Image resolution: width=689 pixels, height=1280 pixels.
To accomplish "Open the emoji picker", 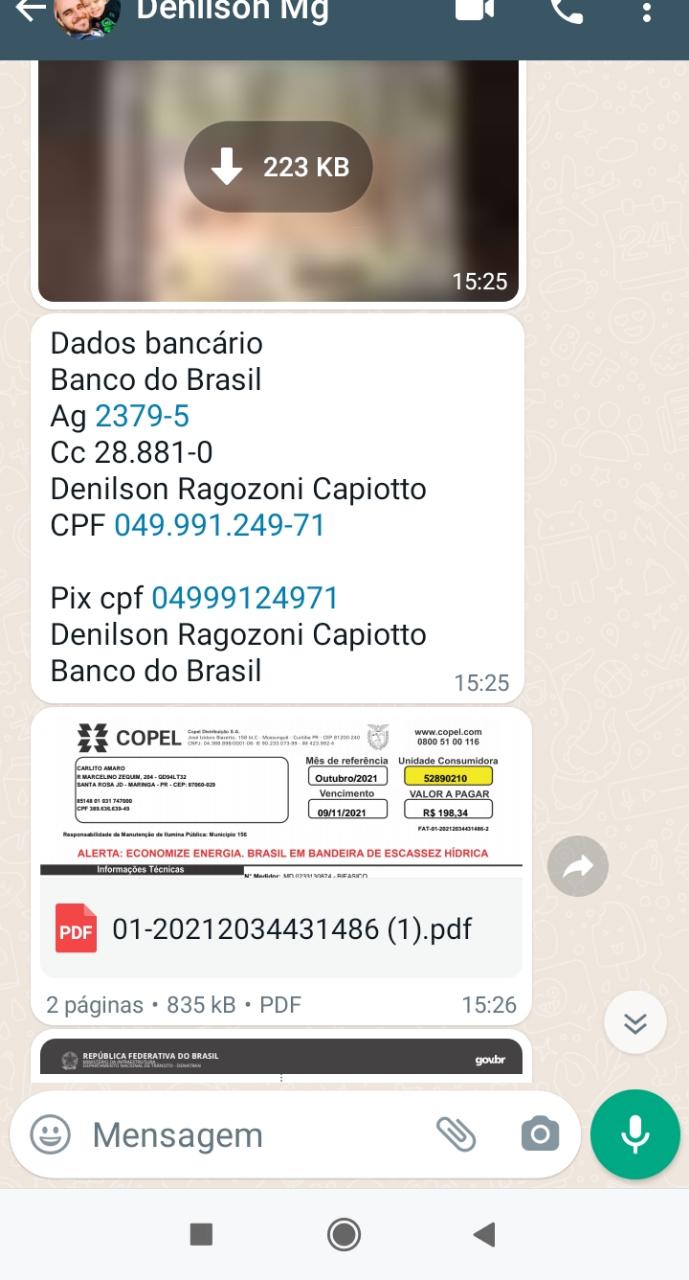I will click(x=50, y=1134).
